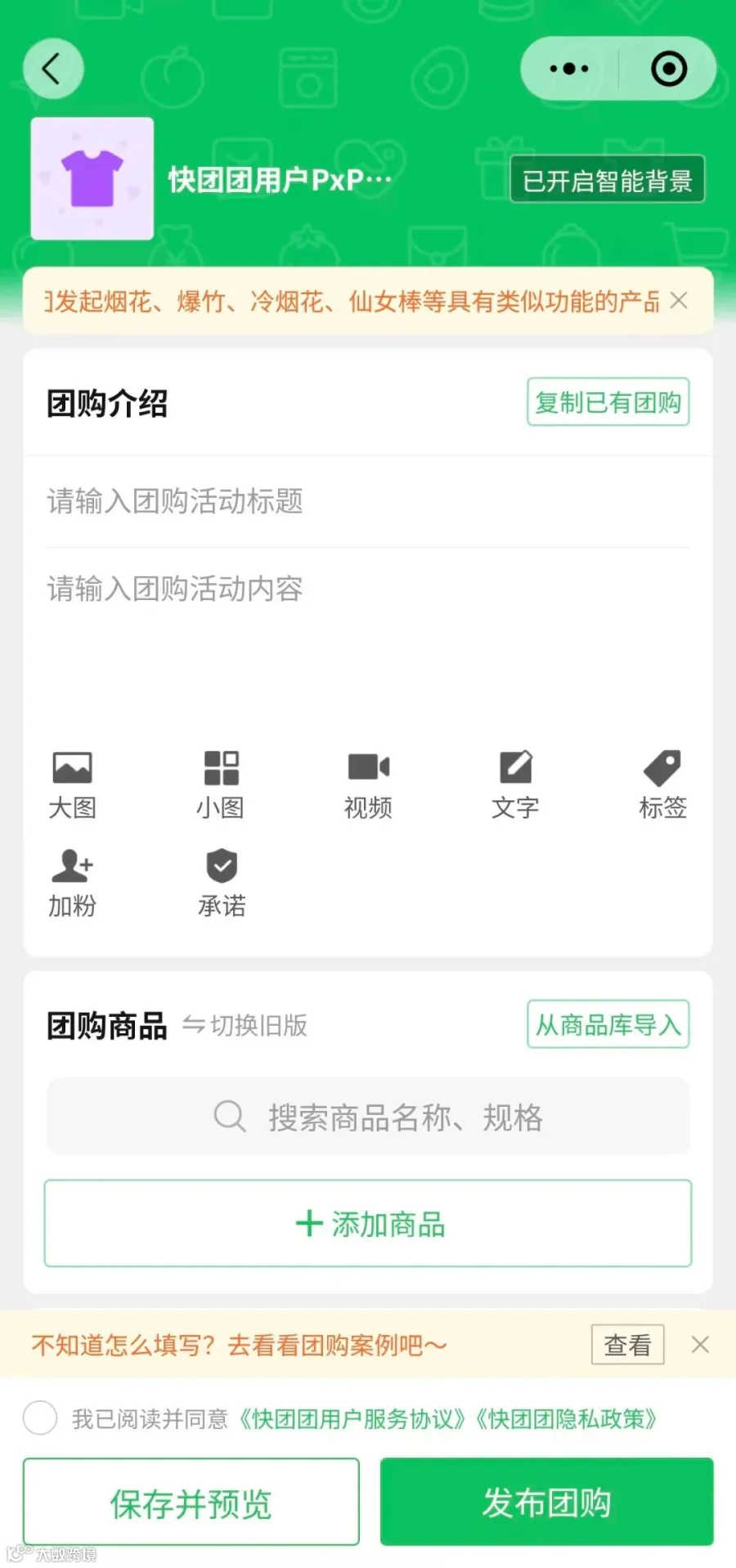Viewport: 736px width, 1568px height.
Task: Tap the 请输入团购活动标题 field
Action: [x=368, y=500]
